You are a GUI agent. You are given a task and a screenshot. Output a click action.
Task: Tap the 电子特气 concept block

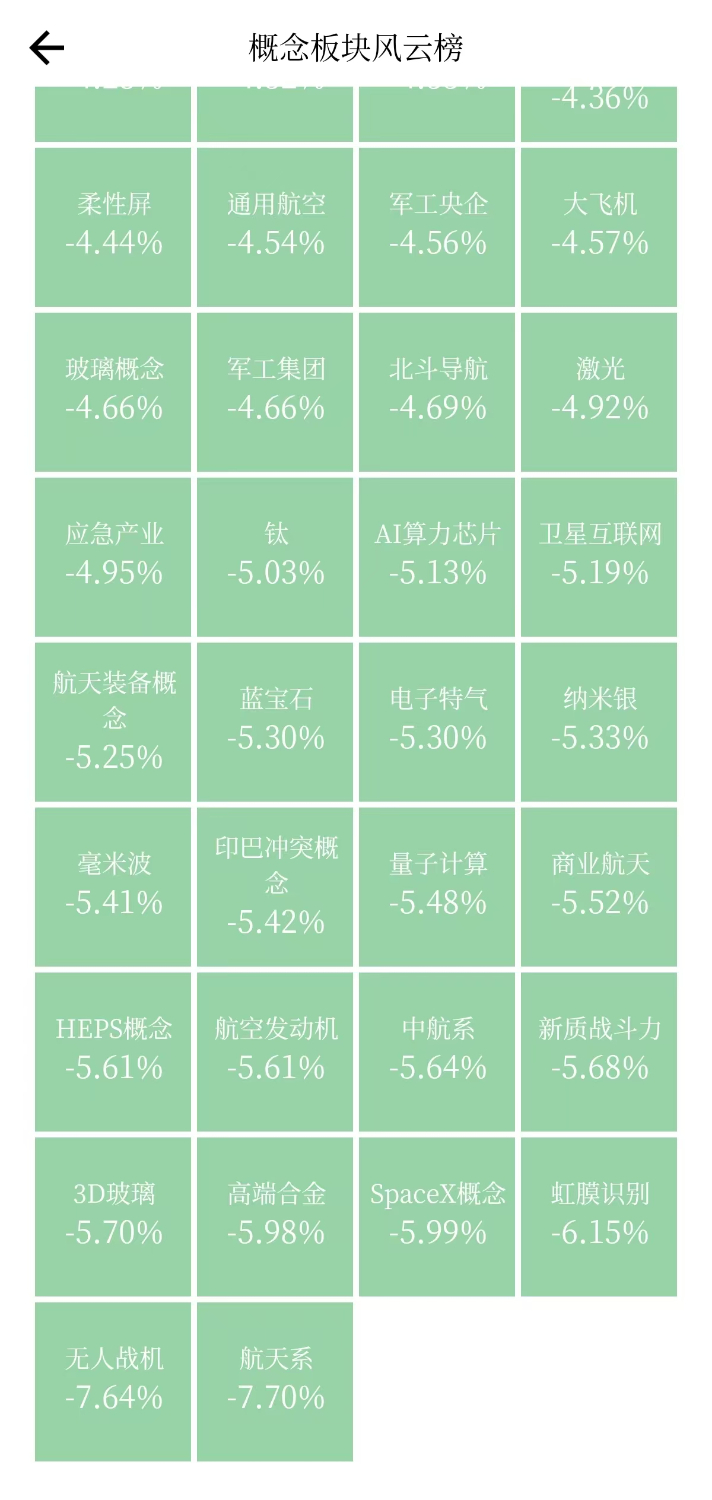click(x=437, y=722)
